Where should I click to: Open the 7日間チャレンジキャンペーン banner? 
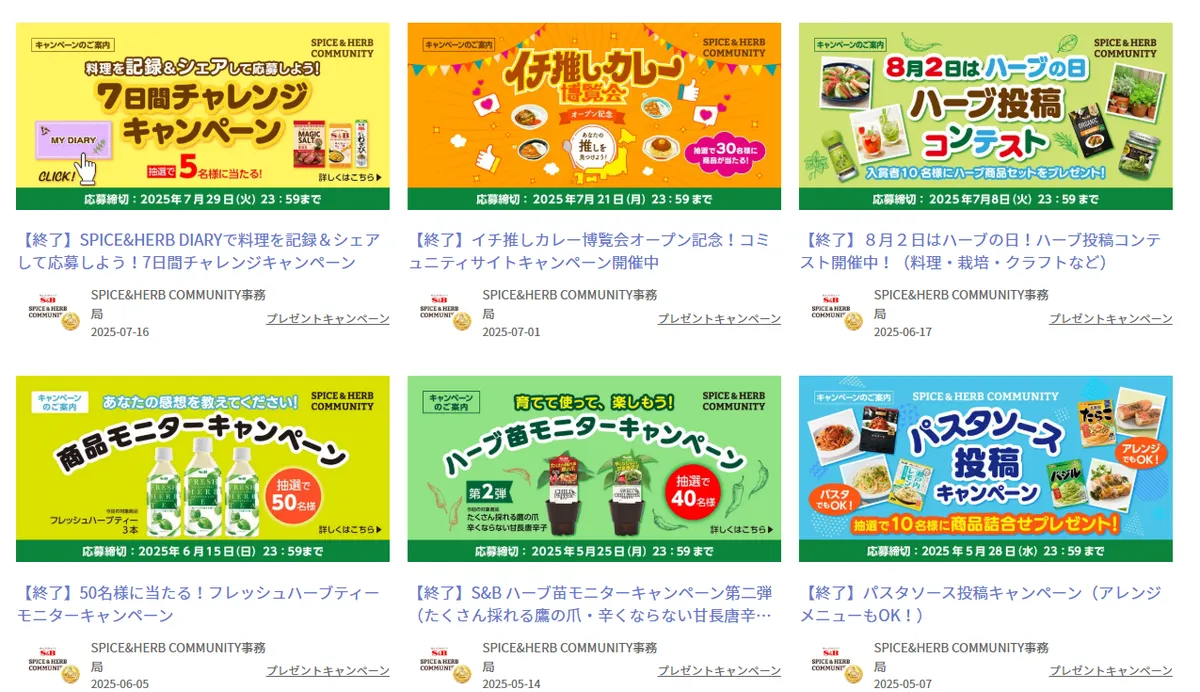coord(203,116)
